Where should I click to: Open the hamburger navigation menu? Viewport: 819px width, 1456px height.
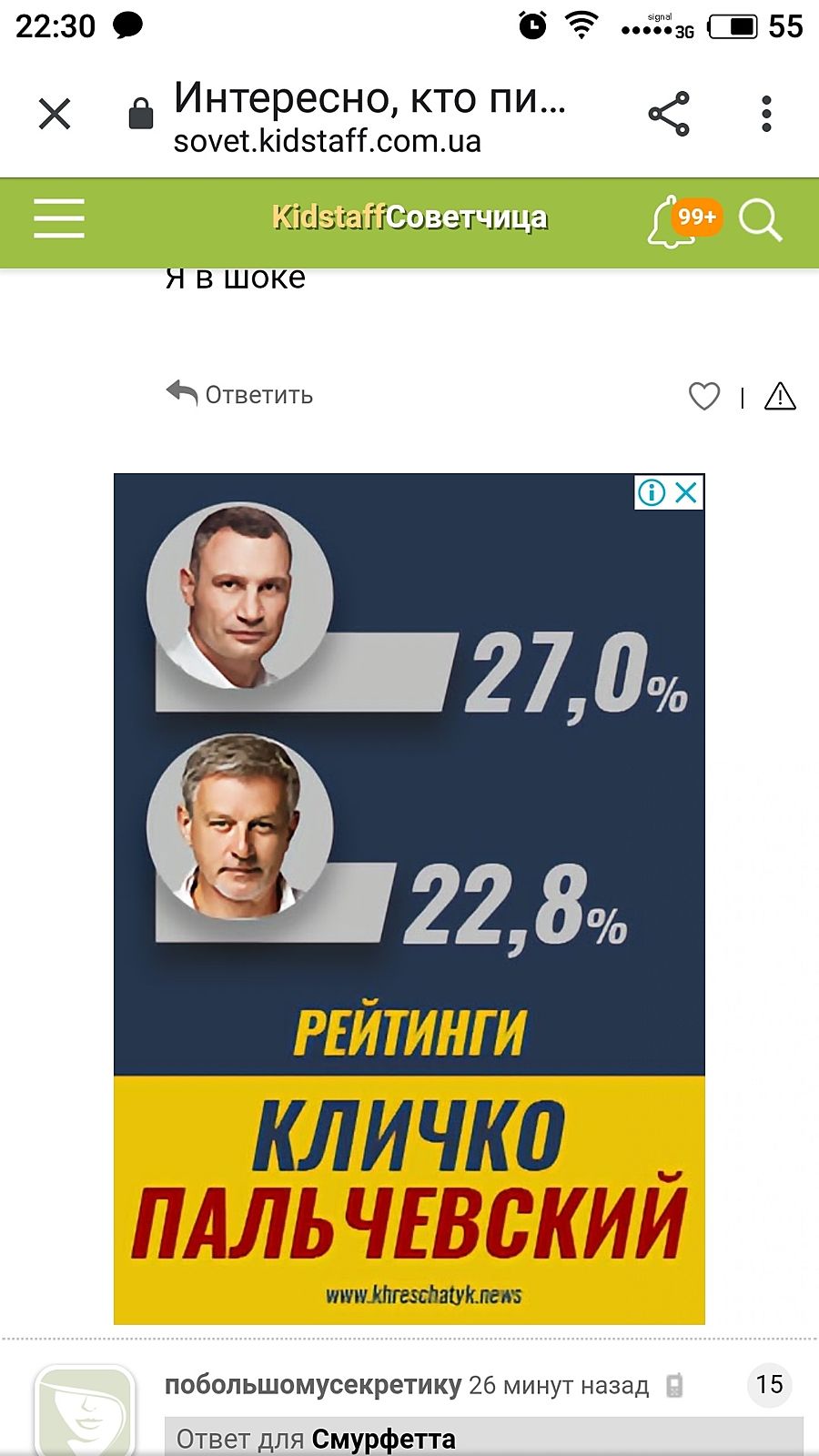point(59,218)
